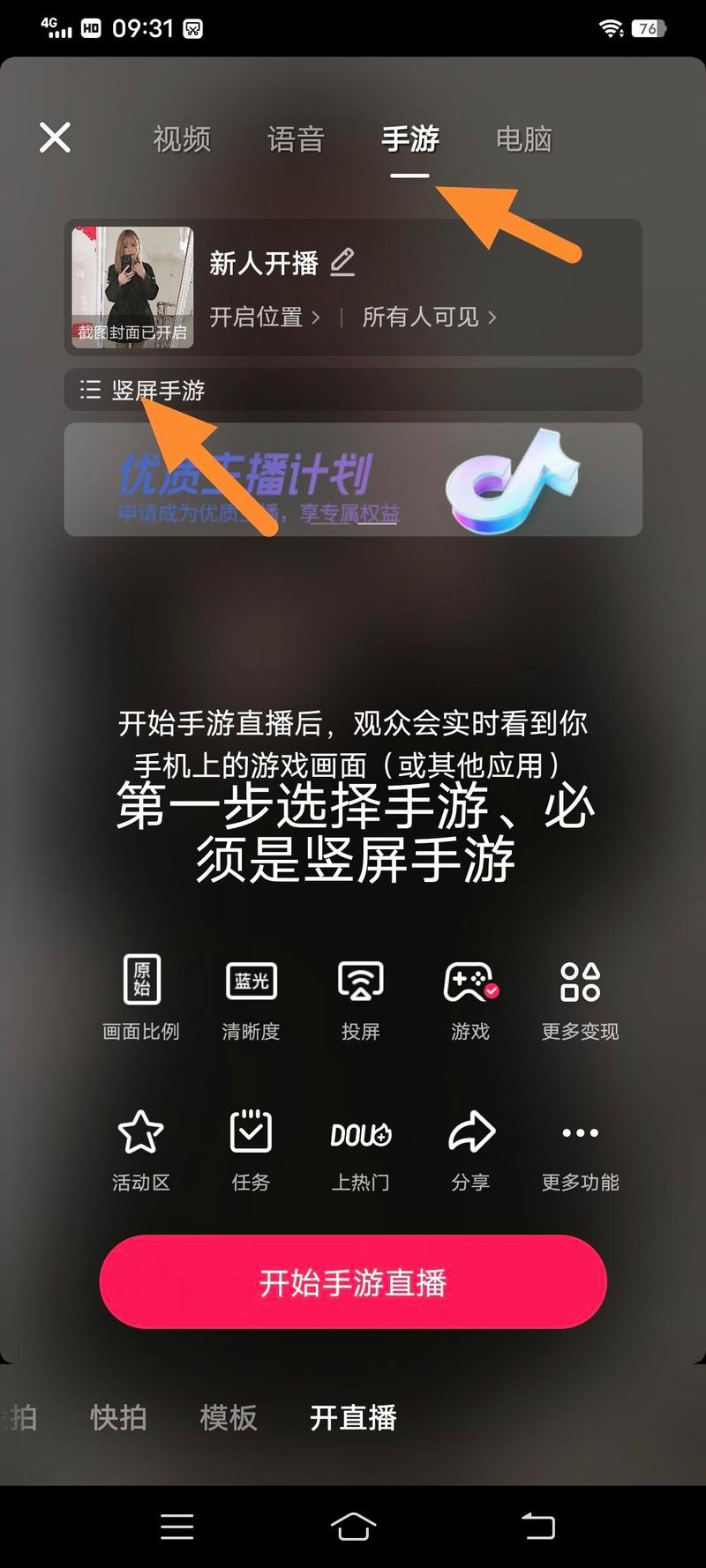Open the 竖屏手游 game list selector

[x=163, y=390]
